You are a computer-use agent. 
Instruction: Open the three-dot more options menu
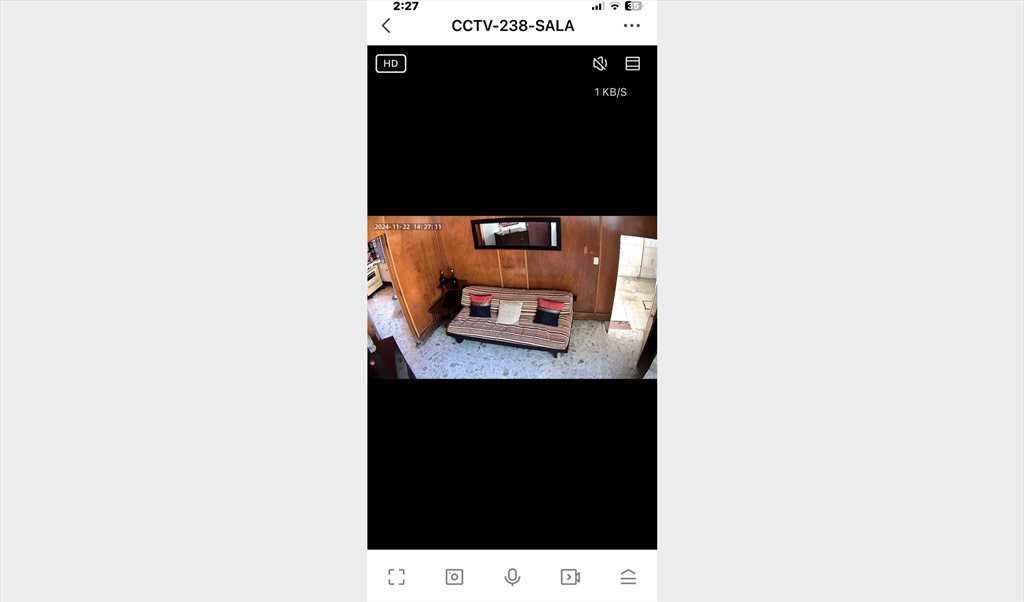click(x=631, y=26)
